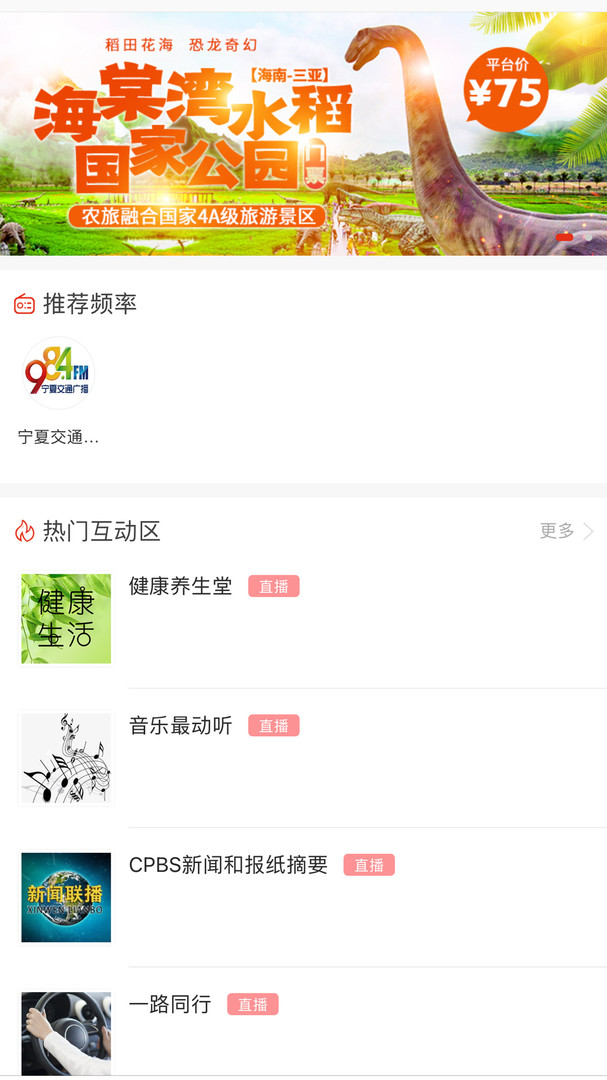Viewport: 607px width, 1080px height.
Task: Select CPBS新闻和报纸摘要 from the list
Action: tap(228, 865)
